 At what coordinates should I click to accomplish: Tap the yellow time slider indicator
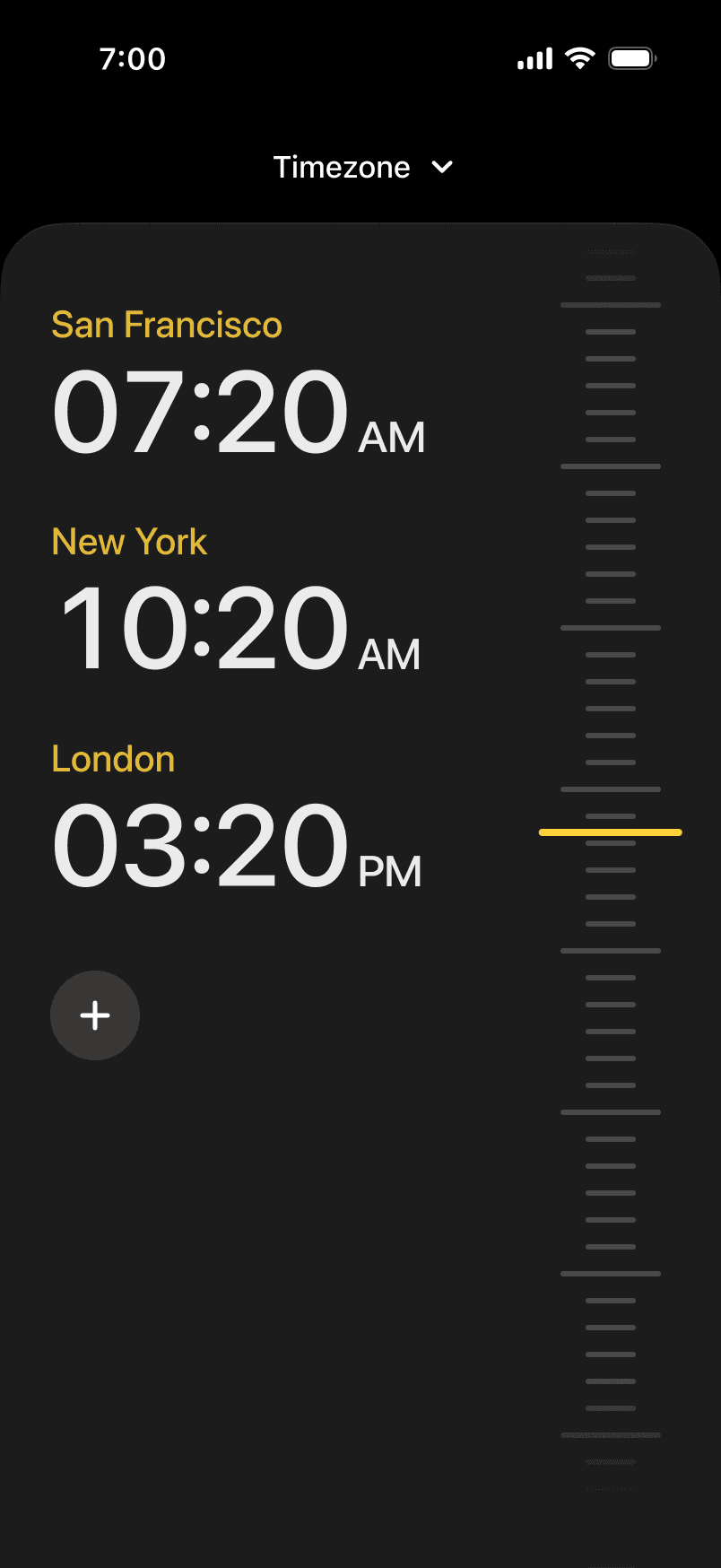[x=611, y=832]
